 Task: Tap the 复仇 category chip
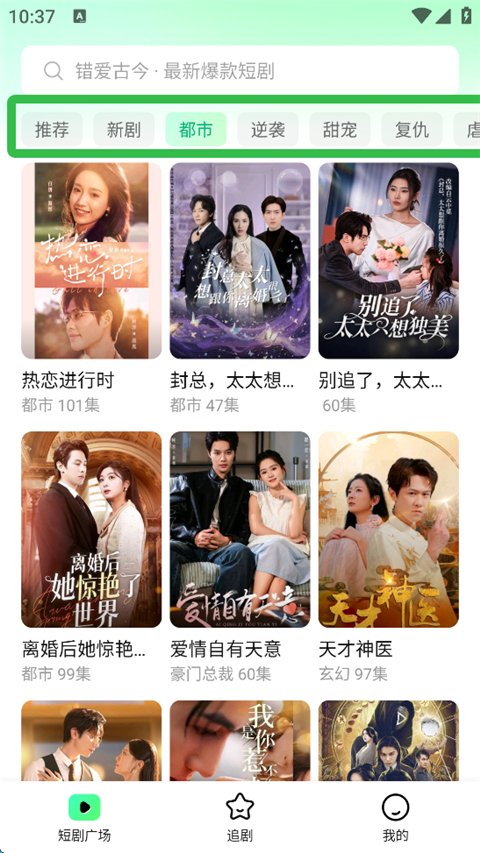click(412, 129)
